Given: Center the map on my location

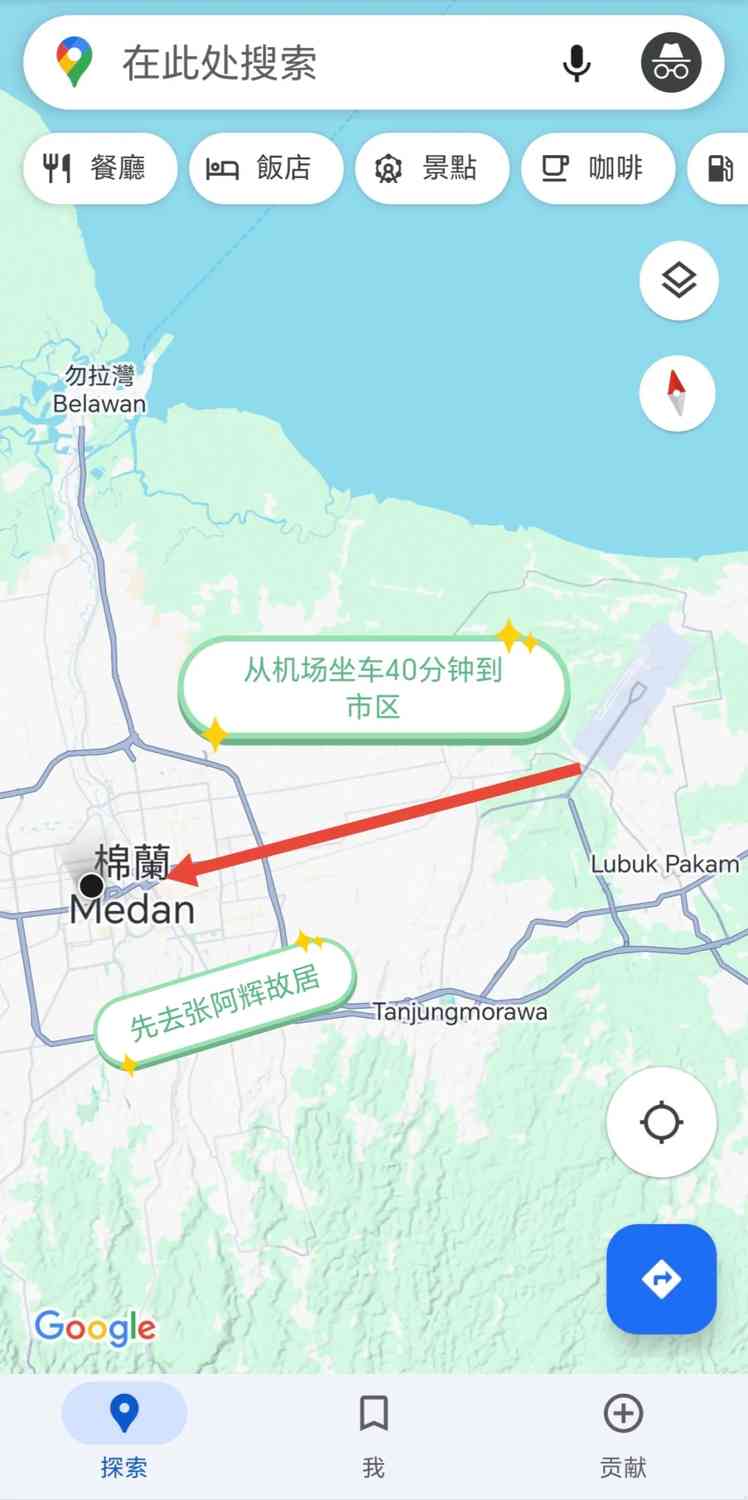Looking at the screenshot, I should point(661,1122).
